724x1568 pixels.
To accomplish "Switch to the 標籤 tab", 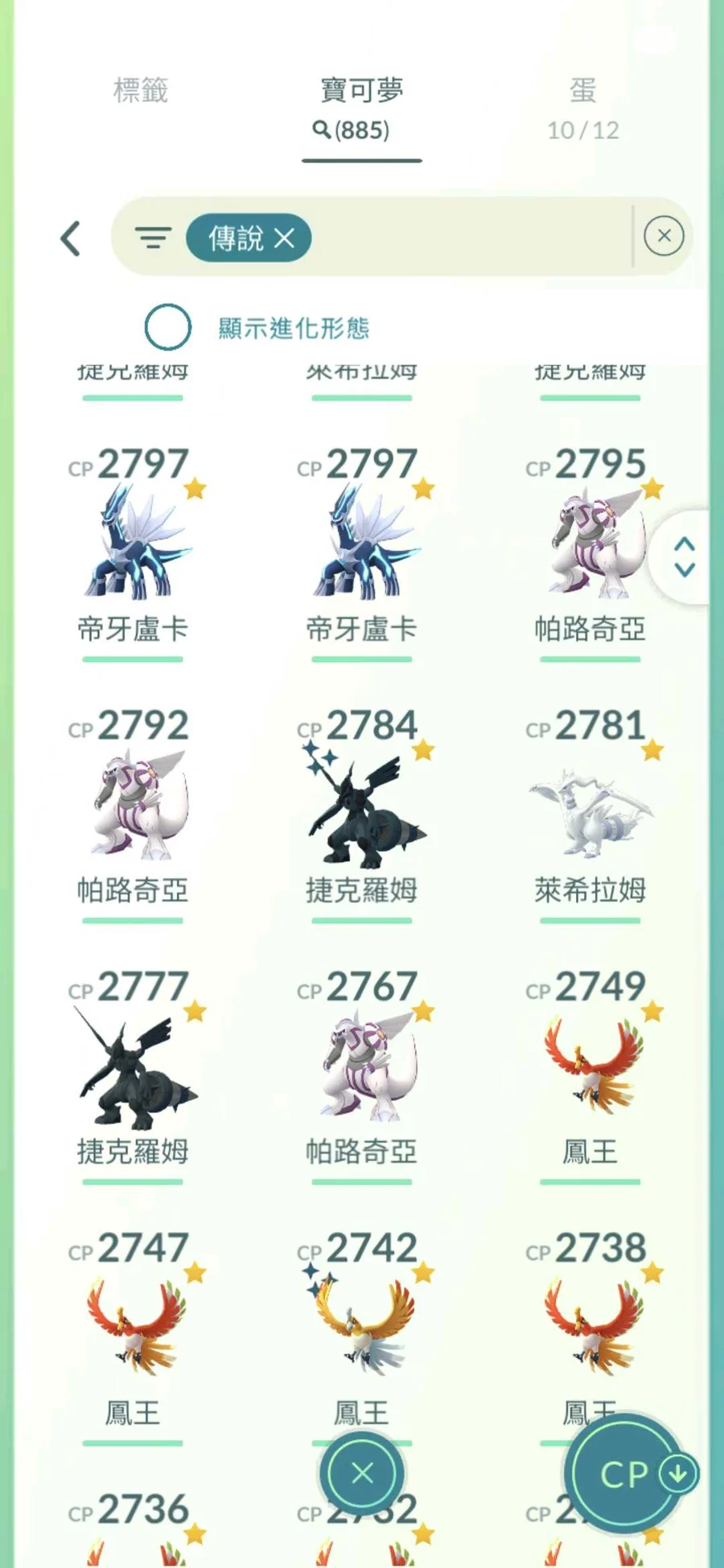I will click(x=141, y=91).
